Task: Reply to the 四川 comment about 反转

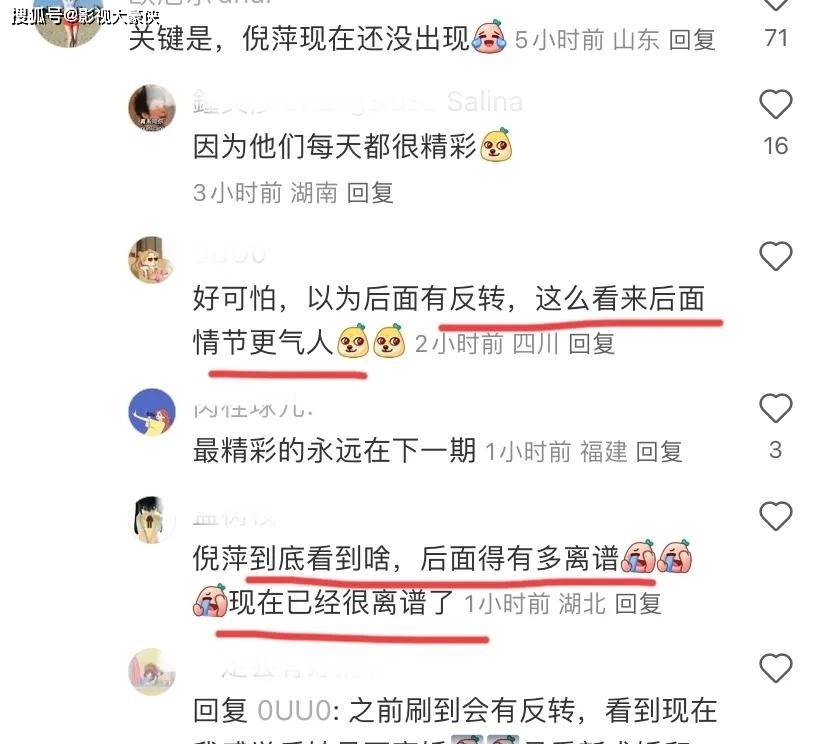Action: coord(592,344)
